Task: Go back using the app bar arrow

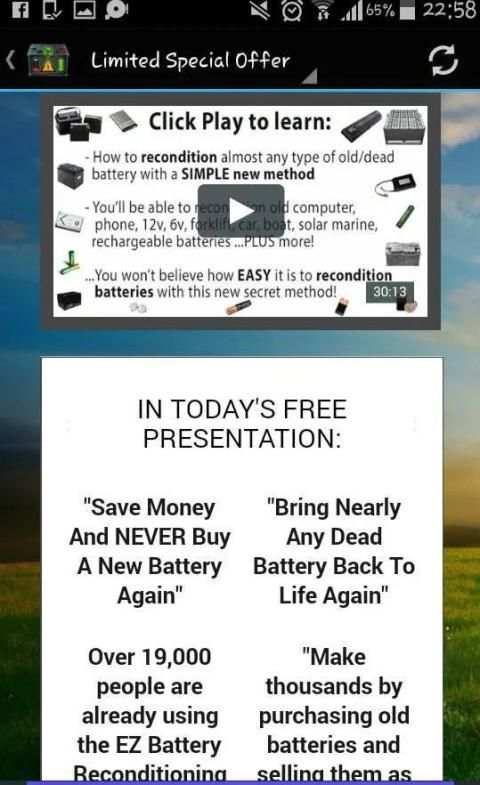Action: 11,60
